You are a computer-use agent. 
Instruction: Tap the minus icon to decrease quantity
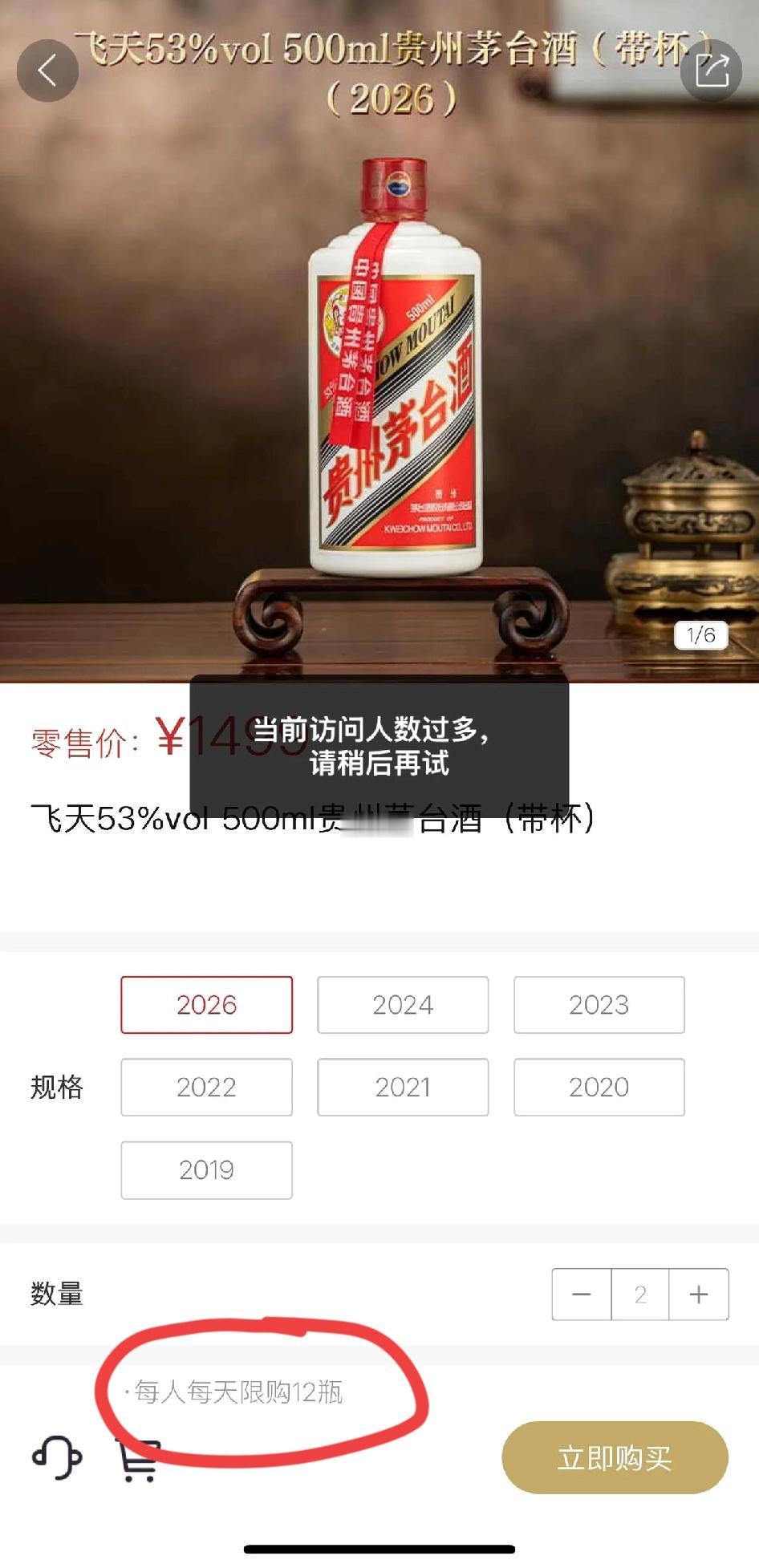tap(580, 1295)
